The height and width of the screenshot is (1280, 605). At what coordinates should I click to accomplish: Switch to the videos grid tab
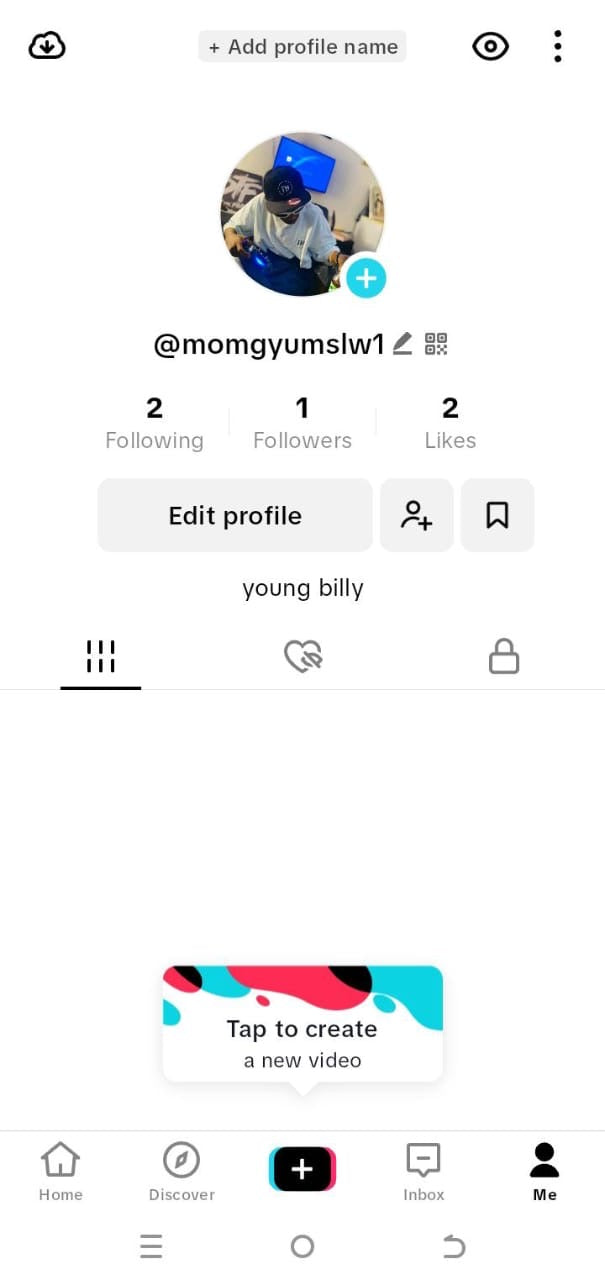[x=100, y=657]
